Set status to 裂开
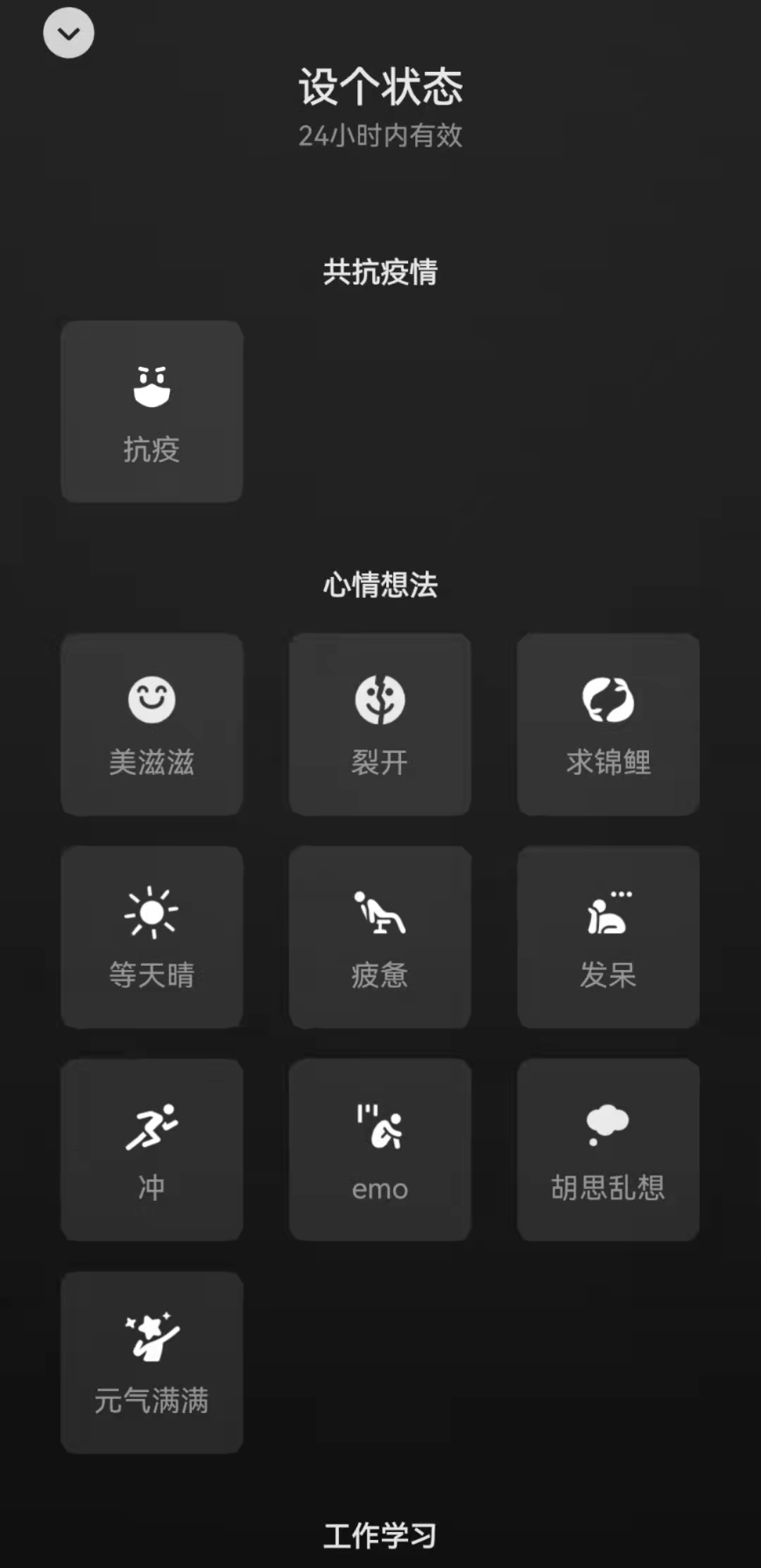The height and width of the screenshot is (1568, 761). (x=380, y=724)
